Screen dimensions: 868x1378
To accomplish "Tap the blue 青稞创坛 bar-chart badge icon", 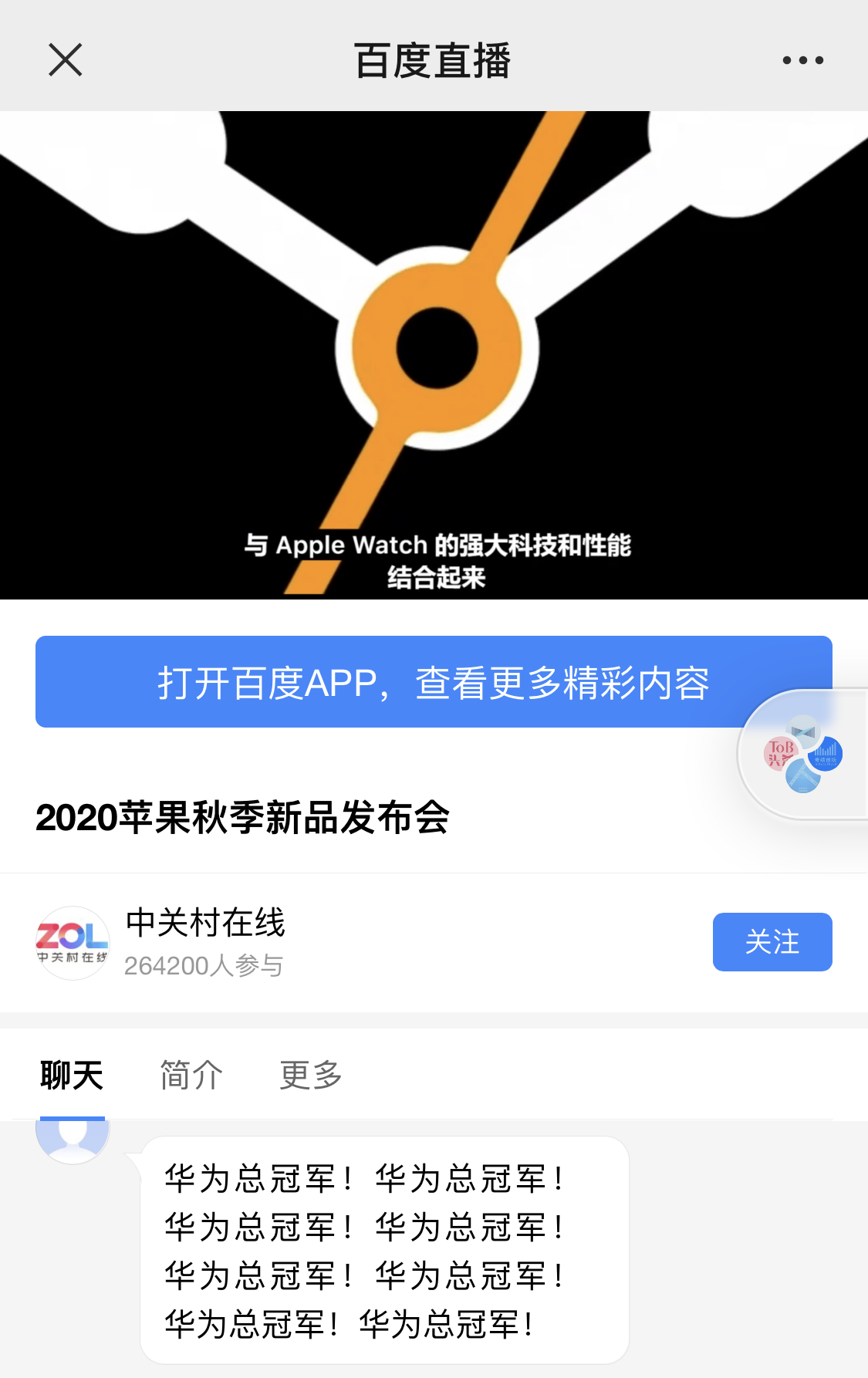I will pyautogui.click(x=825, y=754).
